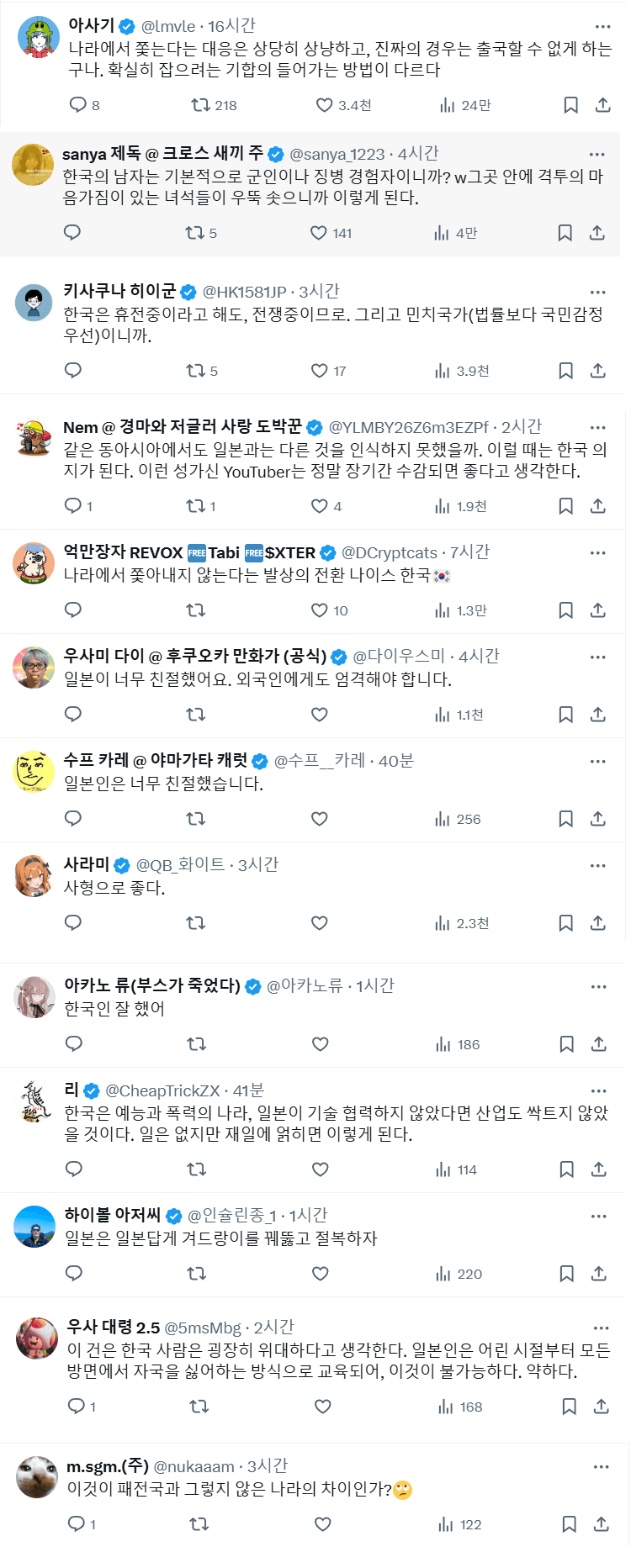Like m.sgm.(주)'s tweet
The height and width of the screenshot is (1568, 631).
323,1524
